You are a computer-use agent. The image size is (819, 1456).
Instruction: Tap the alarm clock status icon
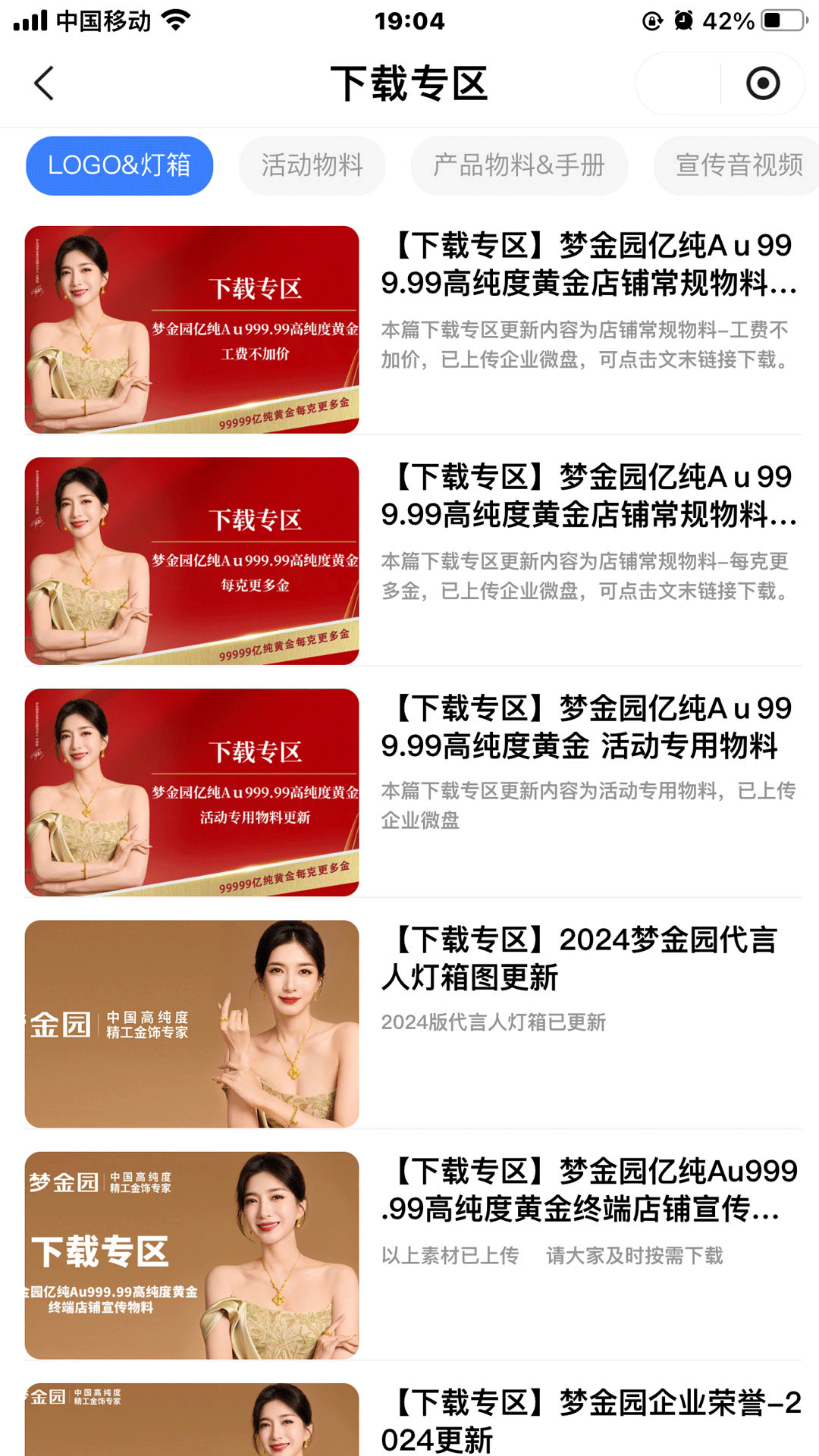(684, 20)
